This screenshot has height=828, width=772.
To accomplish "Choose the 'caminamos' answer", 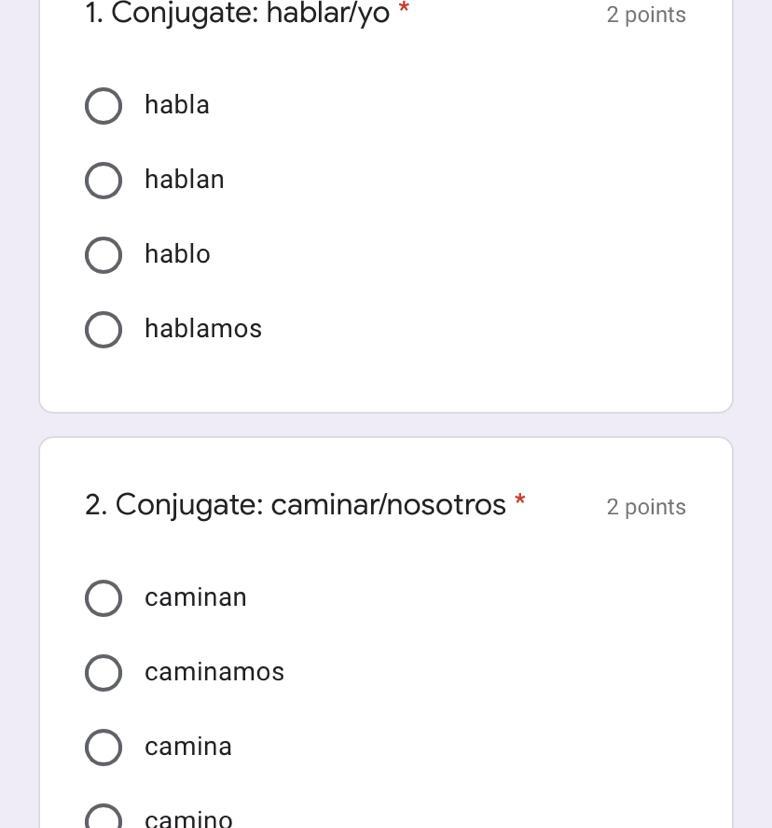I will pyautogui.click(x=103, y=672).
